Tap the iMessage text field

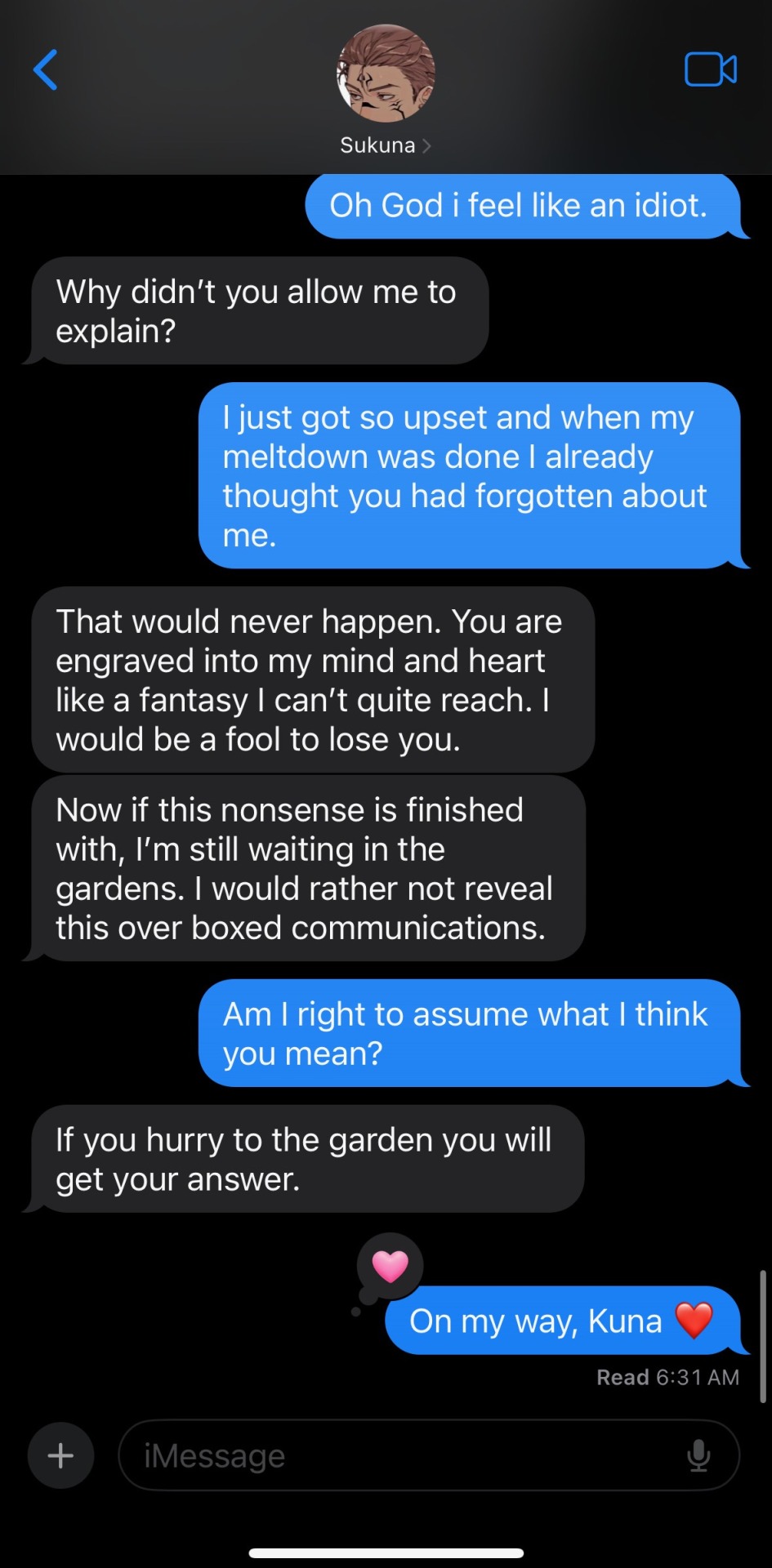pos(400,1455)
